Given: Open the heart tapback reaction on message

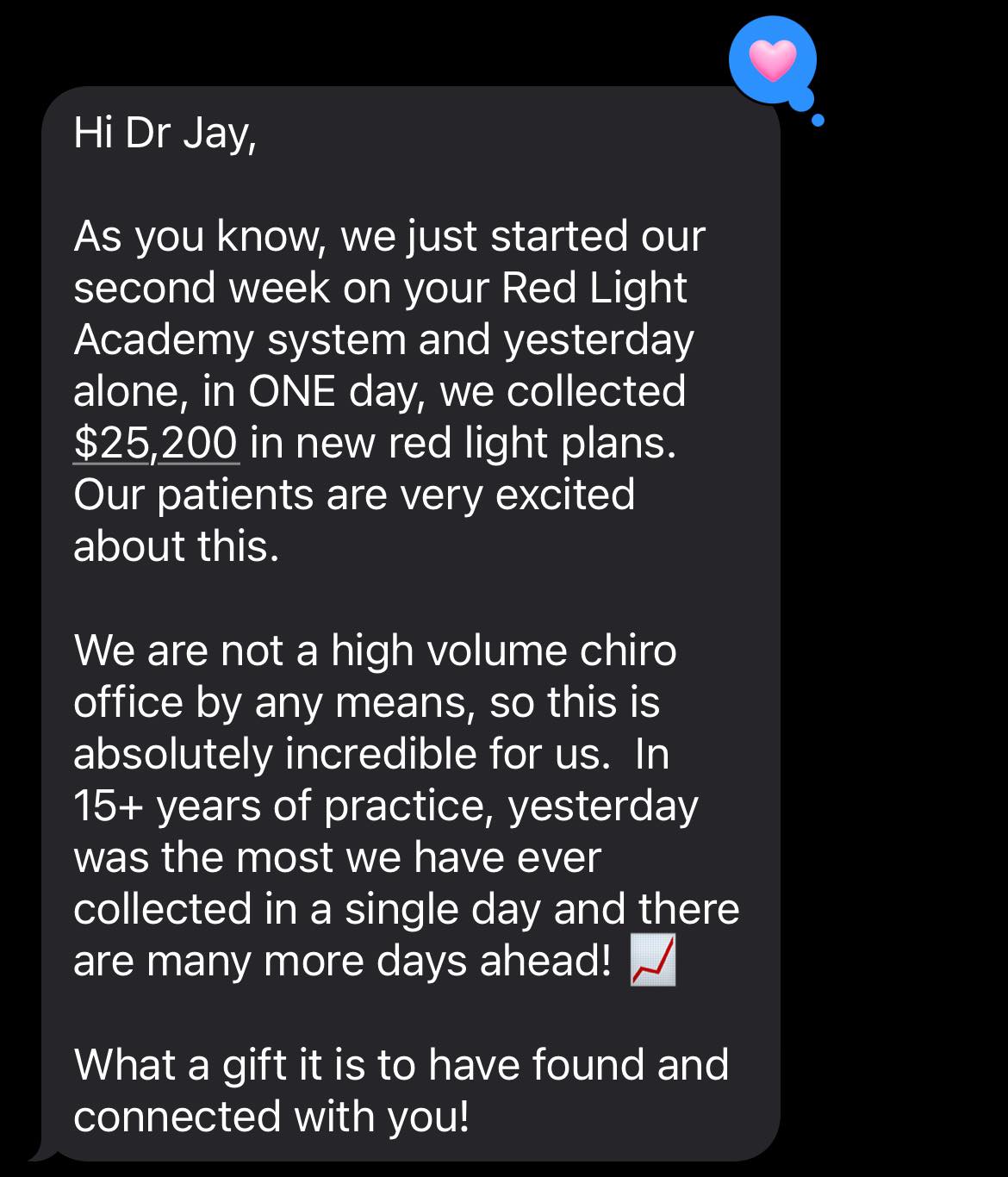Looking at the screenshot, I should tap(772, 60).
